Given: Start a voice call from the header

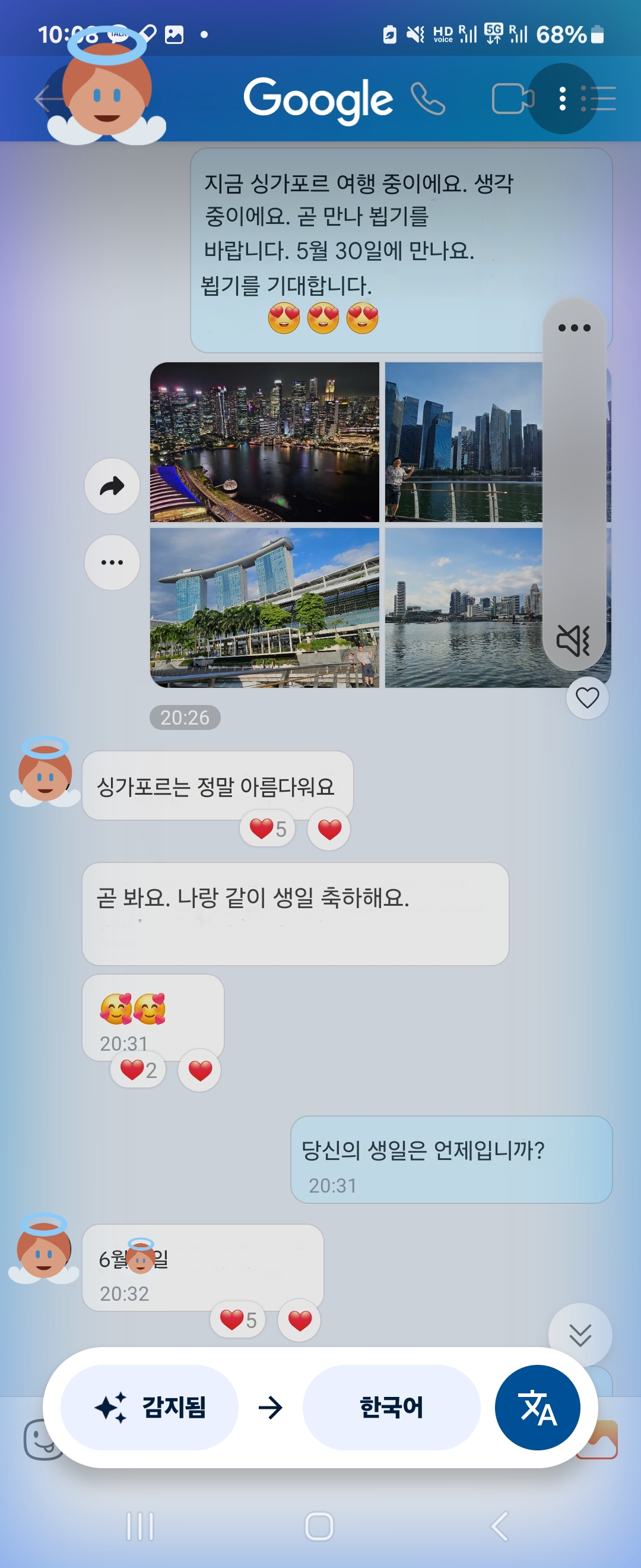Looking at the screenshot, I should pyautogui.click(x=427, y=99).
